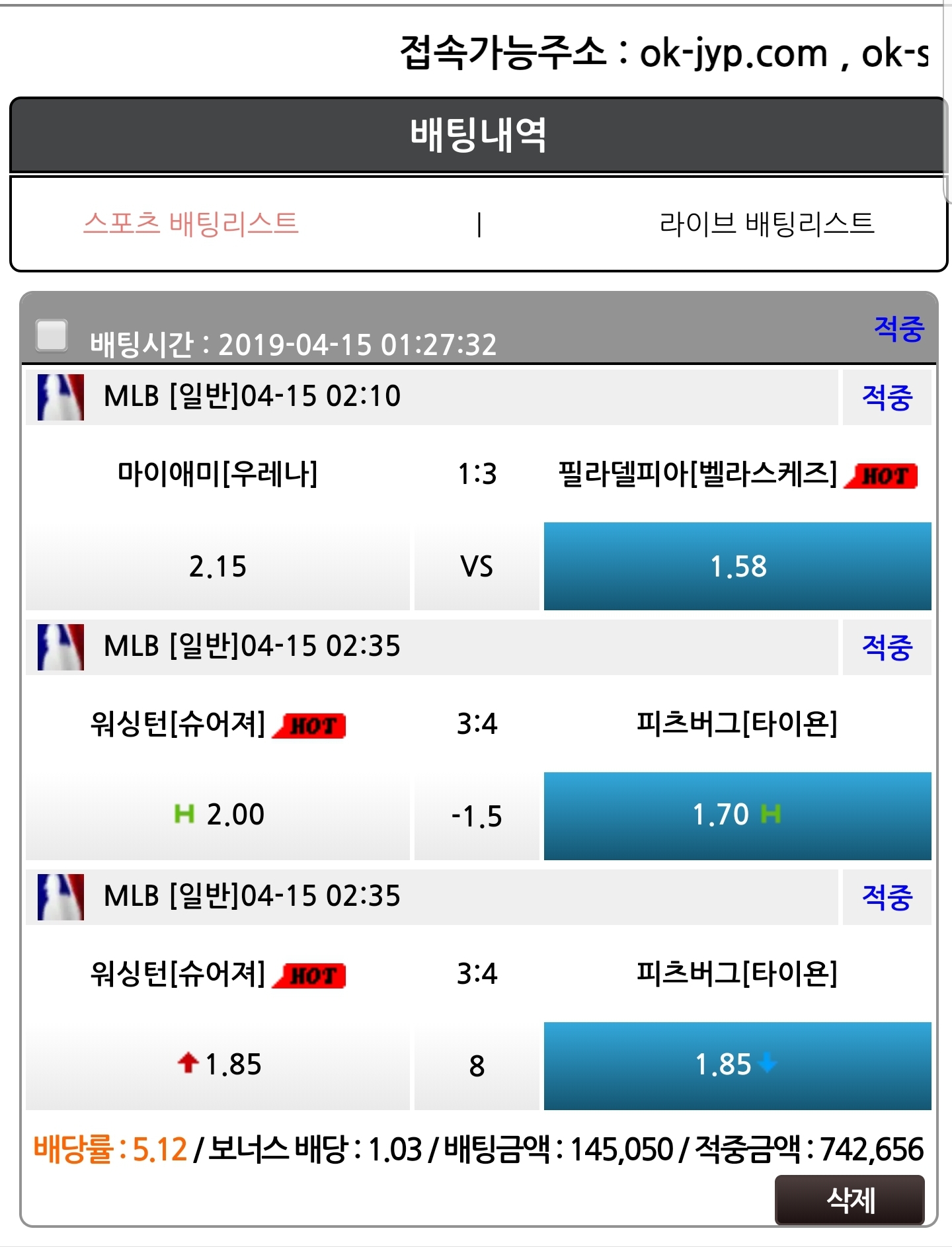
Task: Check the box next to 배팅시간 2019-04-15
Action: pos(52,335)
